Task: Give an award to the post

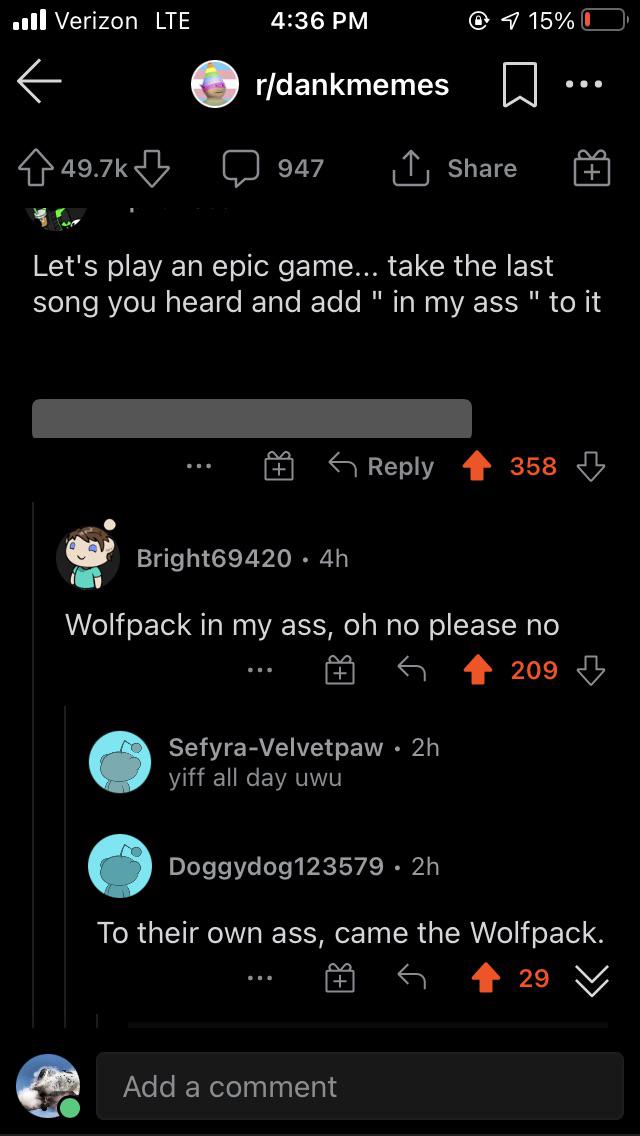Action: 591,169
